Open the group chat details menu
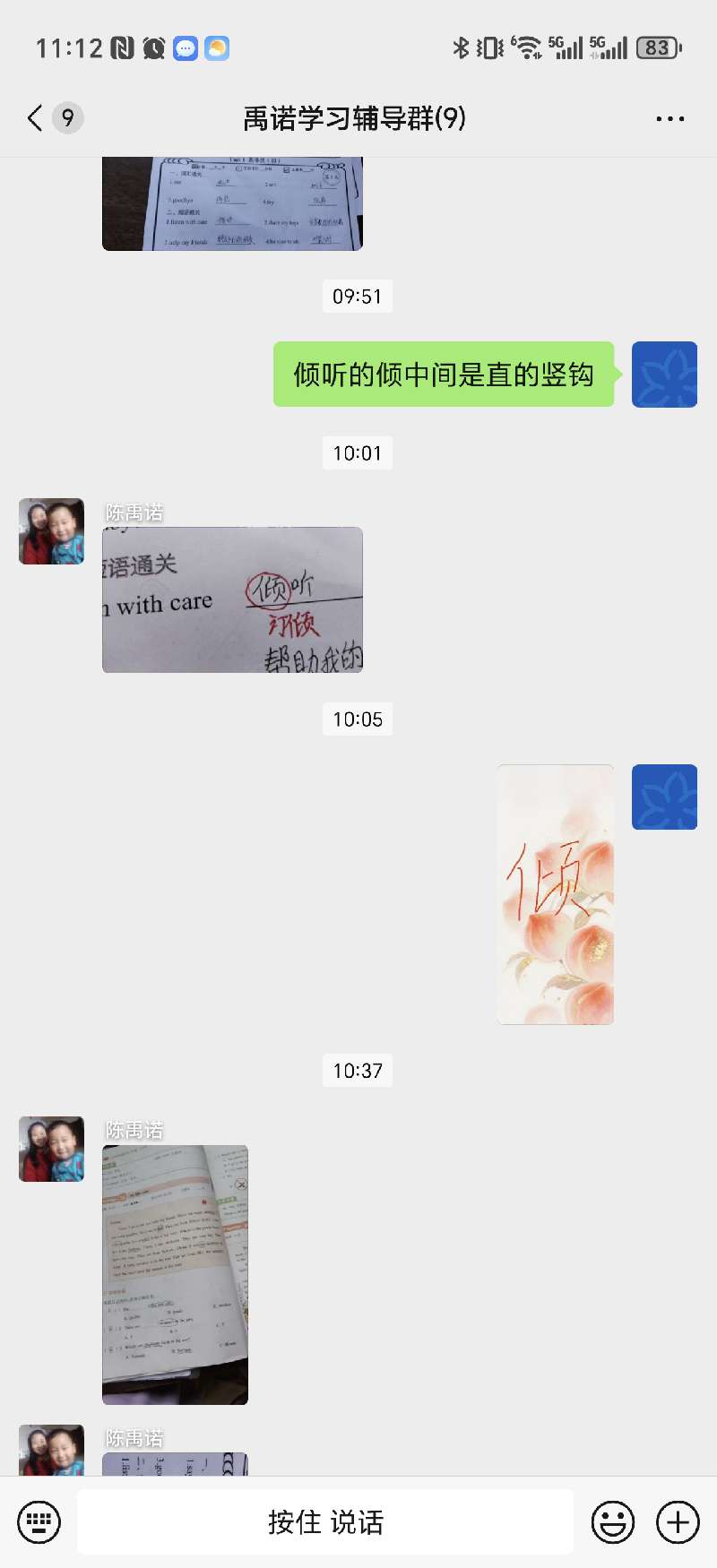 669,118
